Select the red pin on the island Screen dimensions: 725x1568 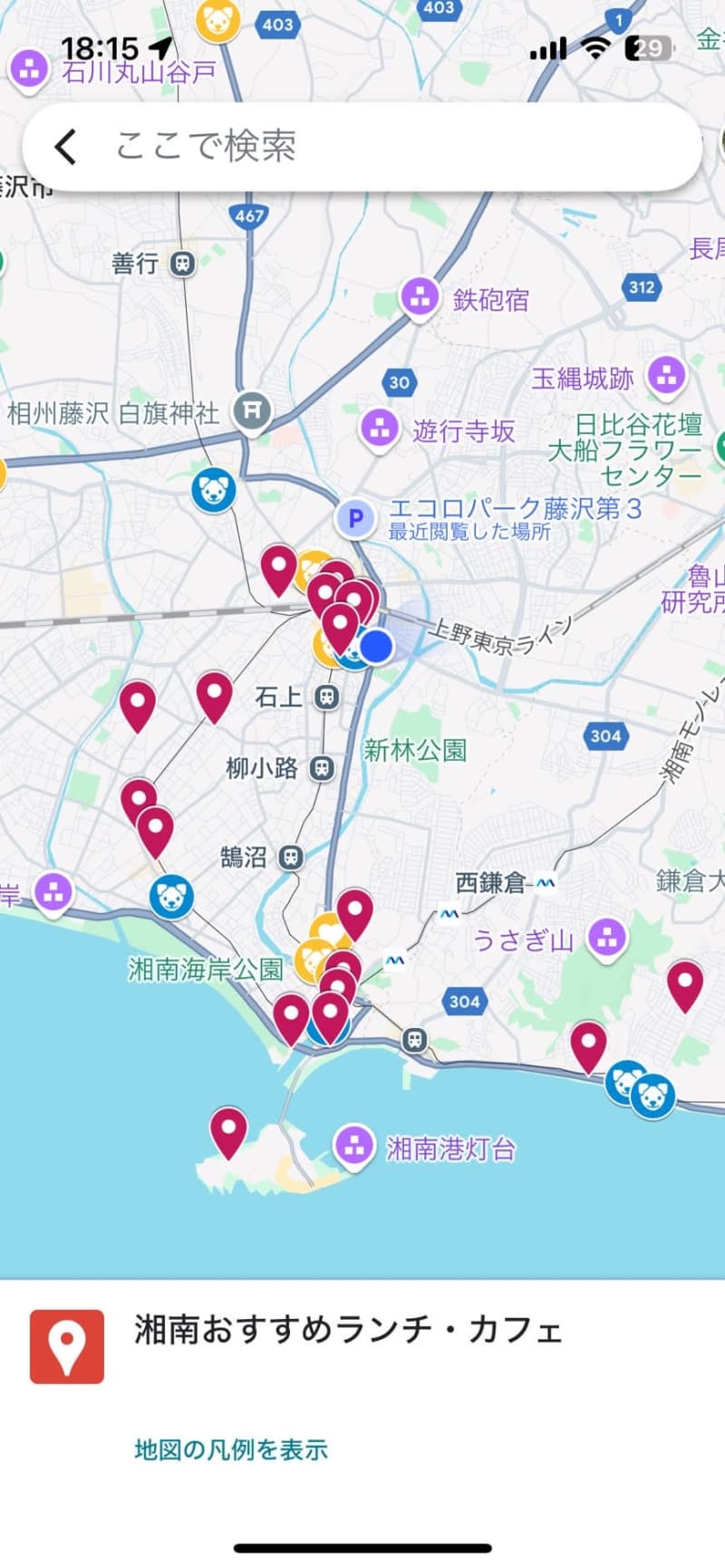click(228, 1130)
